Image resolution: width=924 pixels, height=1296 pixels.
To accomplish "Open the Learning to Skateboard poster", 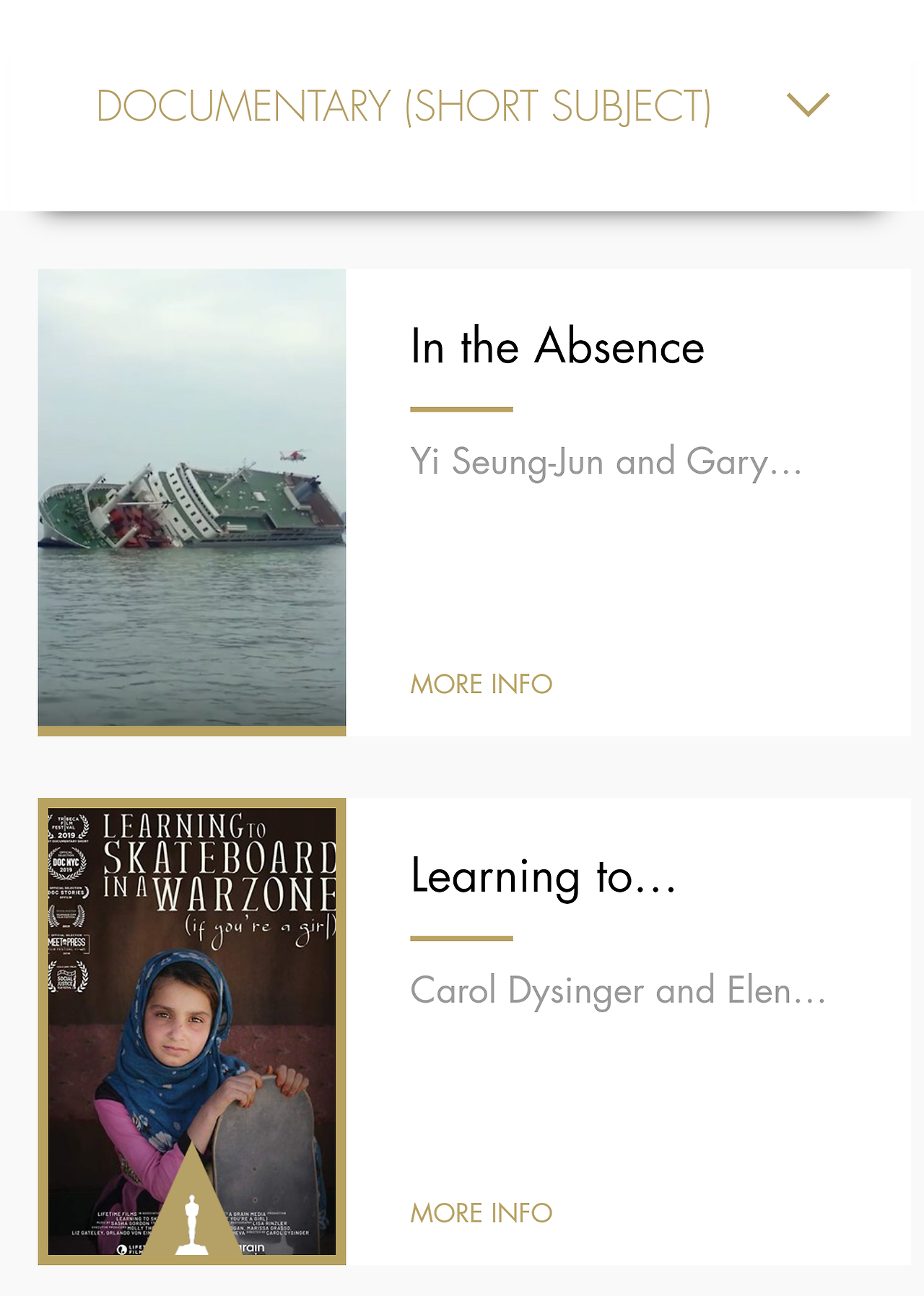I will pos(192,1030).
